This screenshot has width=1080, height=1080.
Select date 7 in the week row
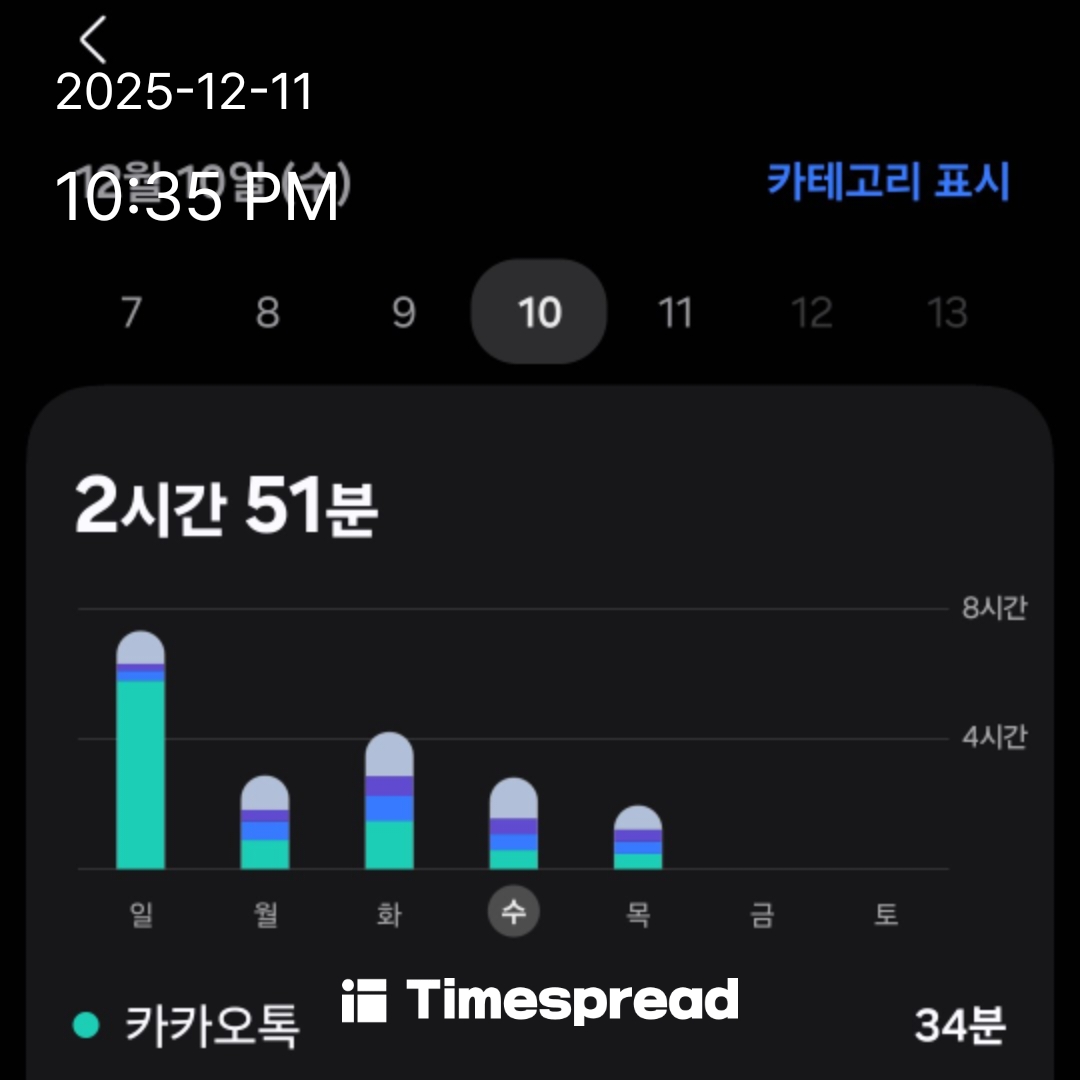[131, 313]
